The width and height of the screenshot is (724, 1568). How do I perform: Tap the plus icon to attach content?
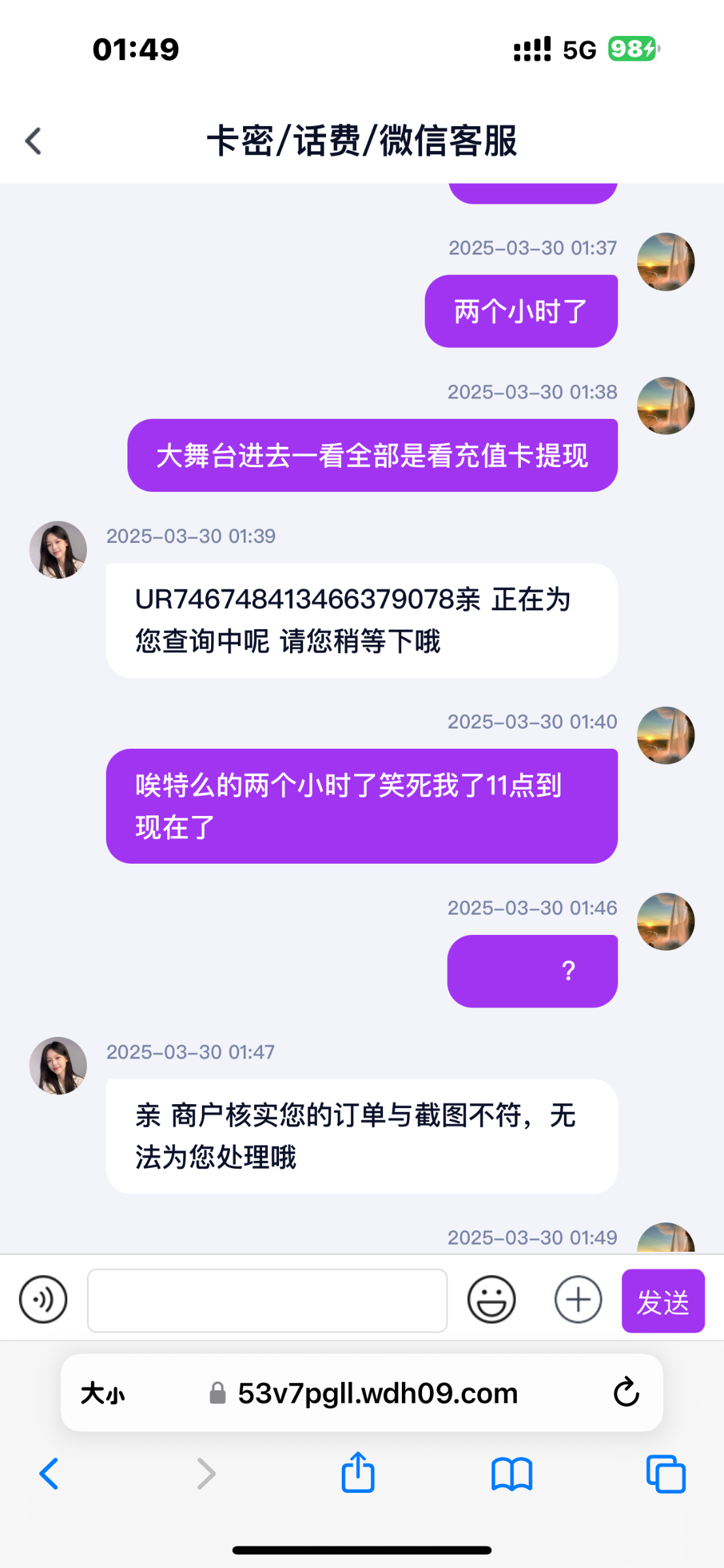point(578,1300)
